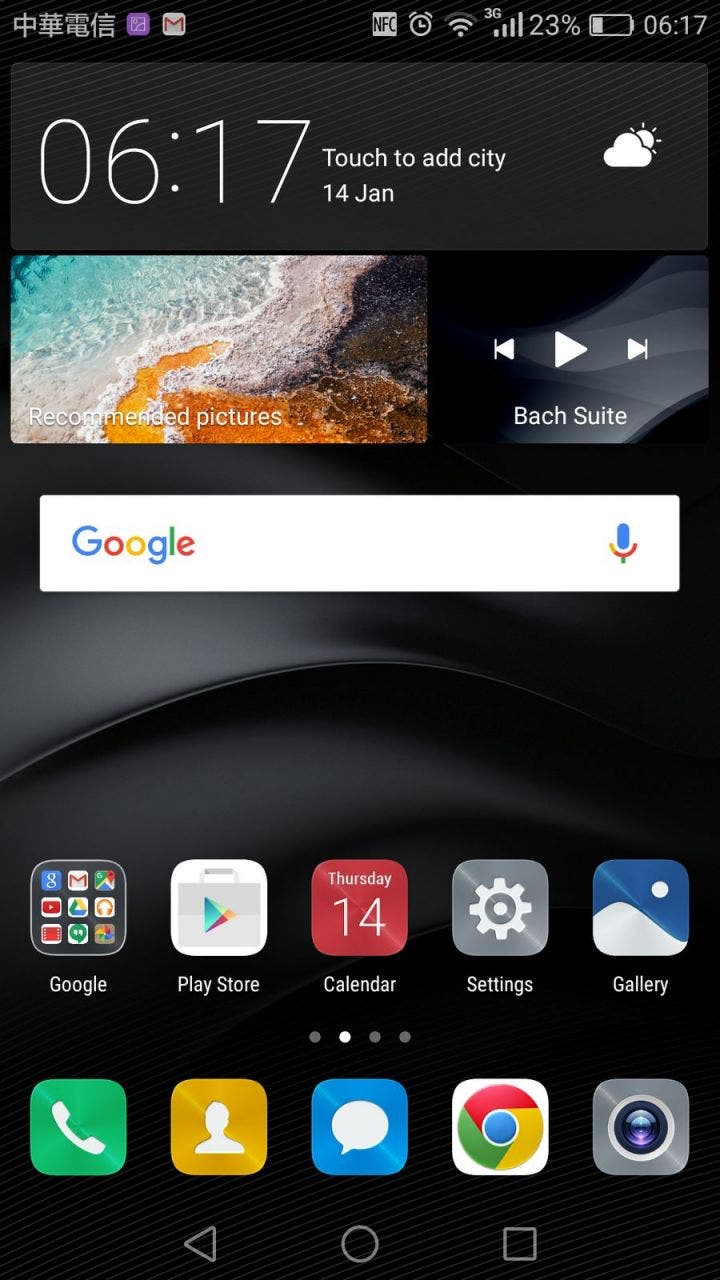This screenshot has width=720, height=1280.
Task: Open Settings
Action: point(500,908)
